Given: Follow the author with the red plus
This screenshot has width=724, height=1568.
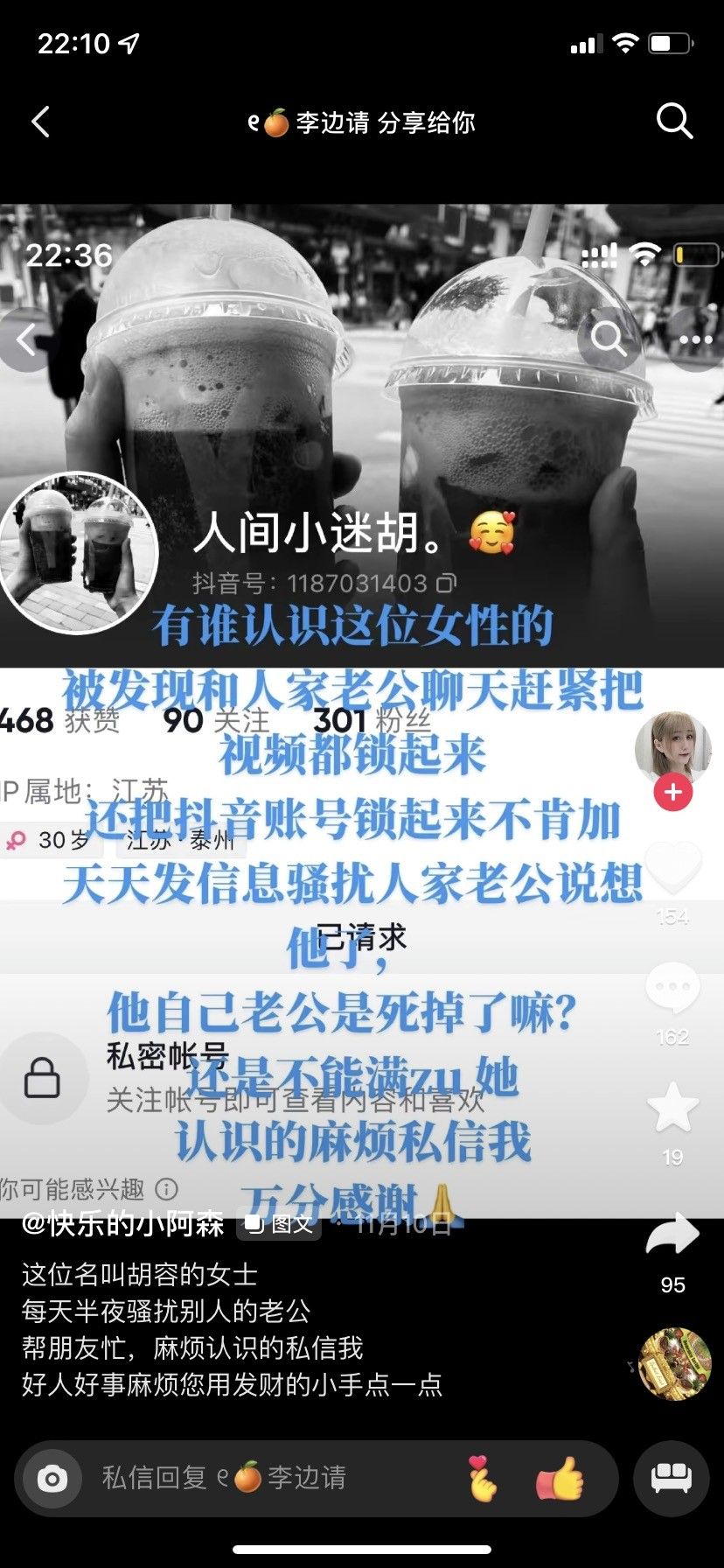Looking at the screenshot, I should (672, 793).
